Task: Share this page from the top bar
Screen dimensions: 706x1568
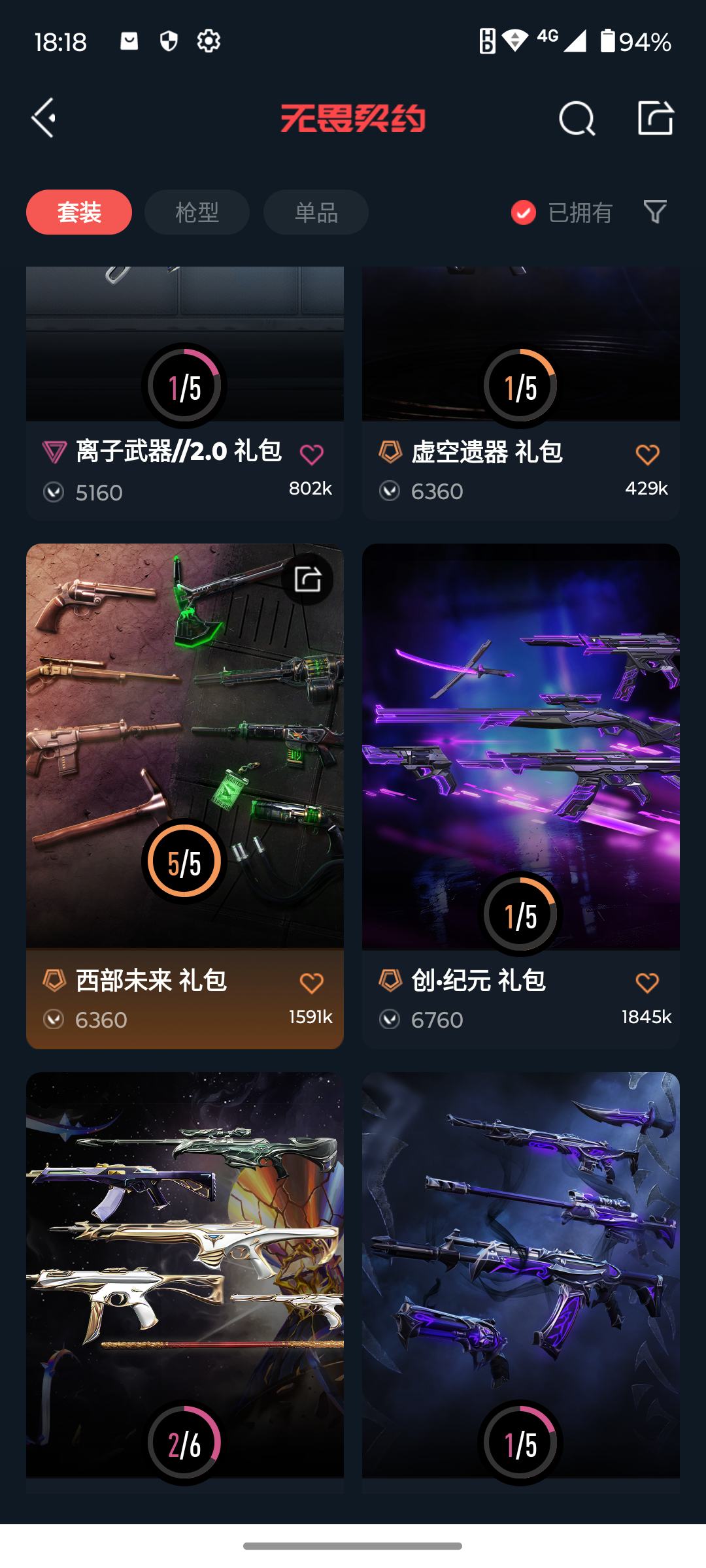Action: click(655, 118)
